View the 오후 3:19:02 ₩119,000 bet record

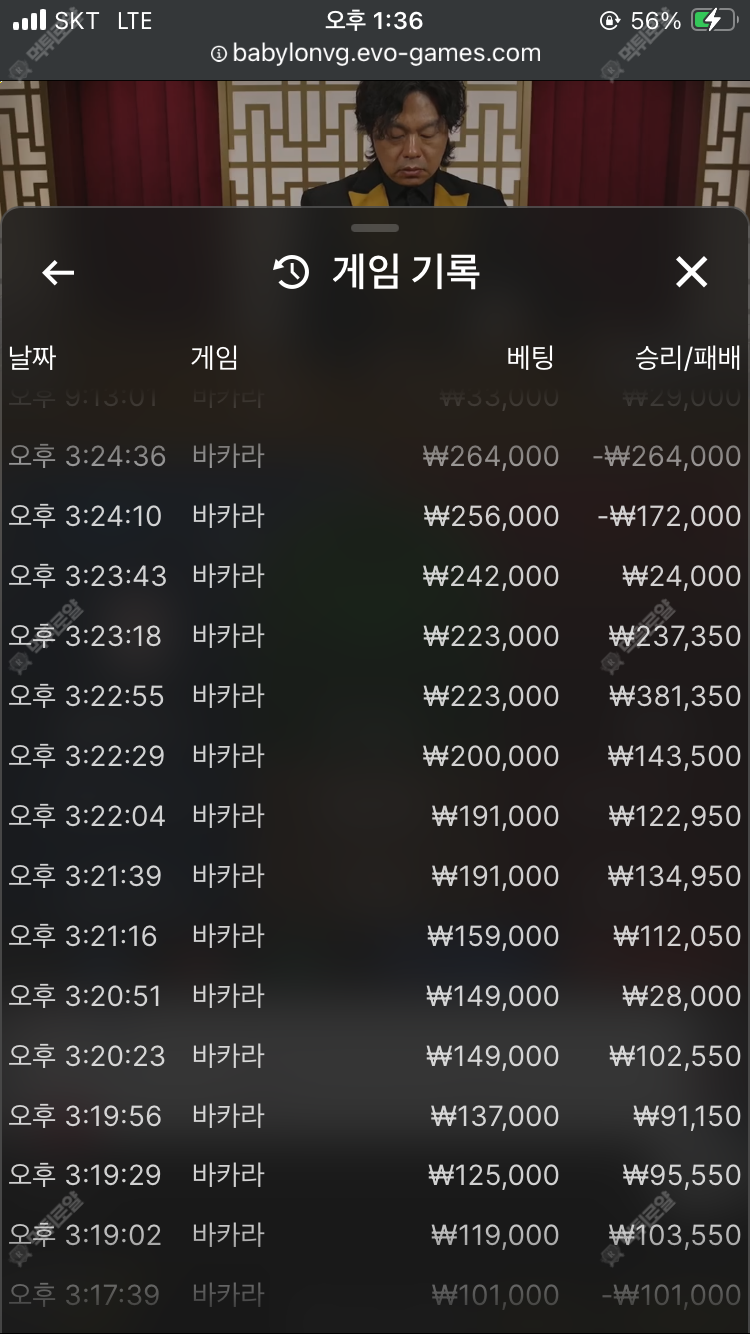(x=375, y=1235)
